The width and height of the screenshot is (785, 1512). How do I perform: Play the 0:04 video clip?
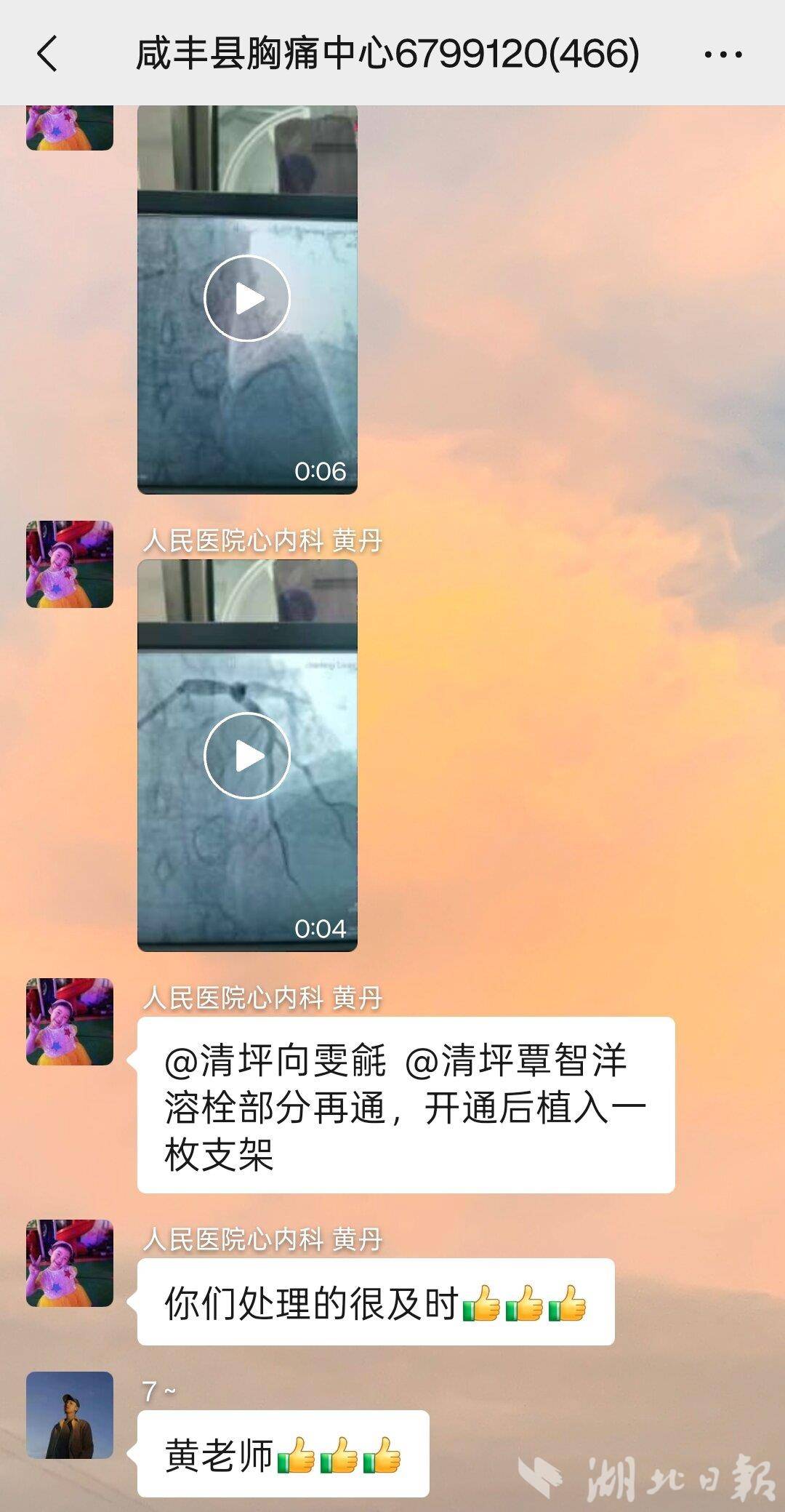247,756
